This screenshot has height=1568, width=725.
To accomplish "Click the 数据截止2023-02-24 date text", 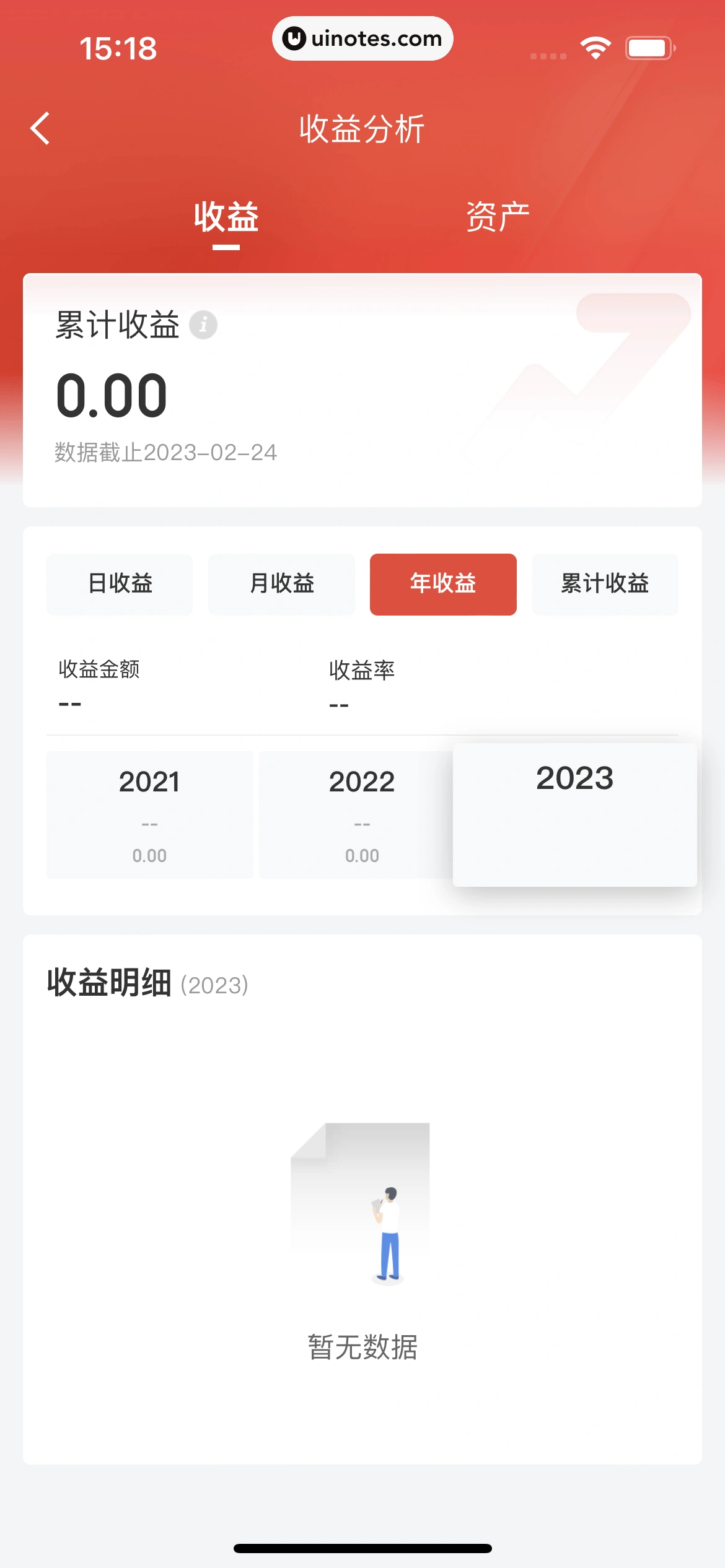I will (x=165, y=453).
